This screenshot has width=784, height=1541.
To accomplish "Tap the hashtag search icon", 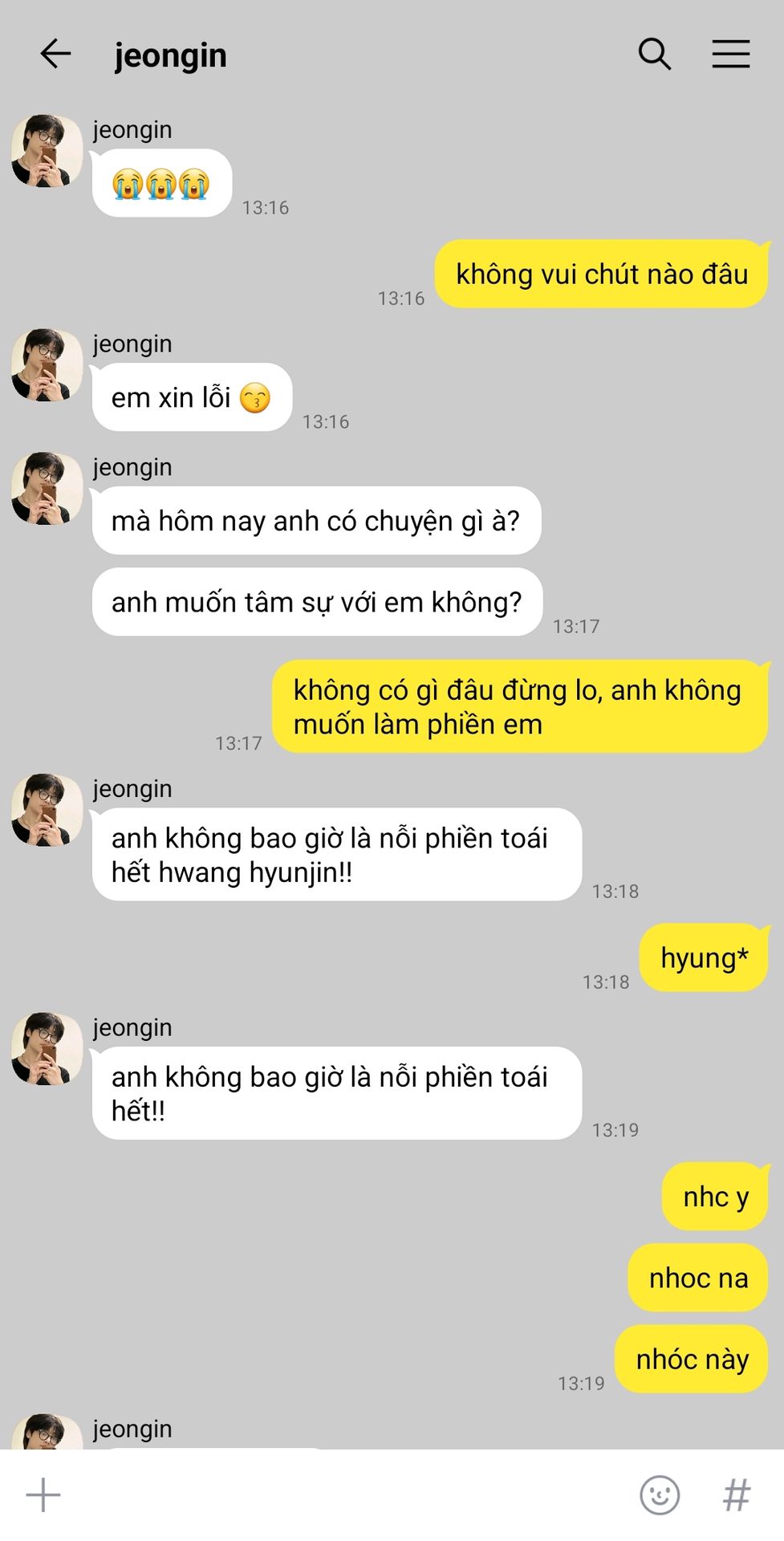I will coord(737,1495).
